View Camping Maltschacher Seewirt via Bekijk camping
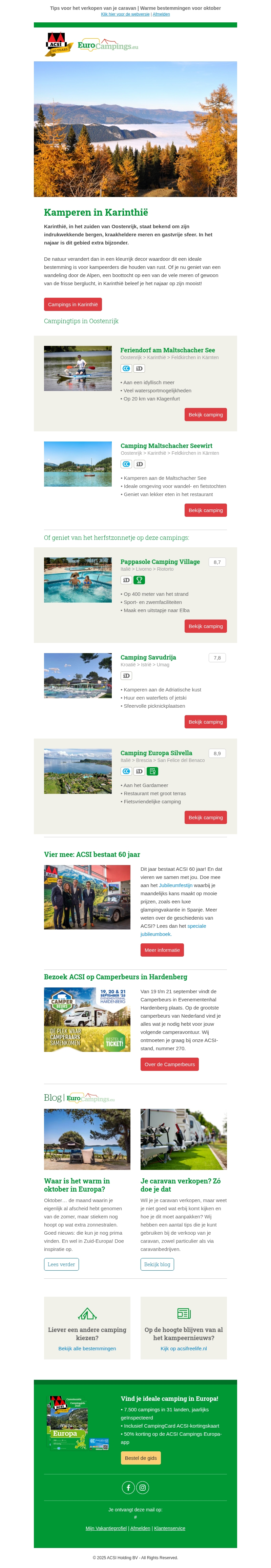 click(205, 510)
